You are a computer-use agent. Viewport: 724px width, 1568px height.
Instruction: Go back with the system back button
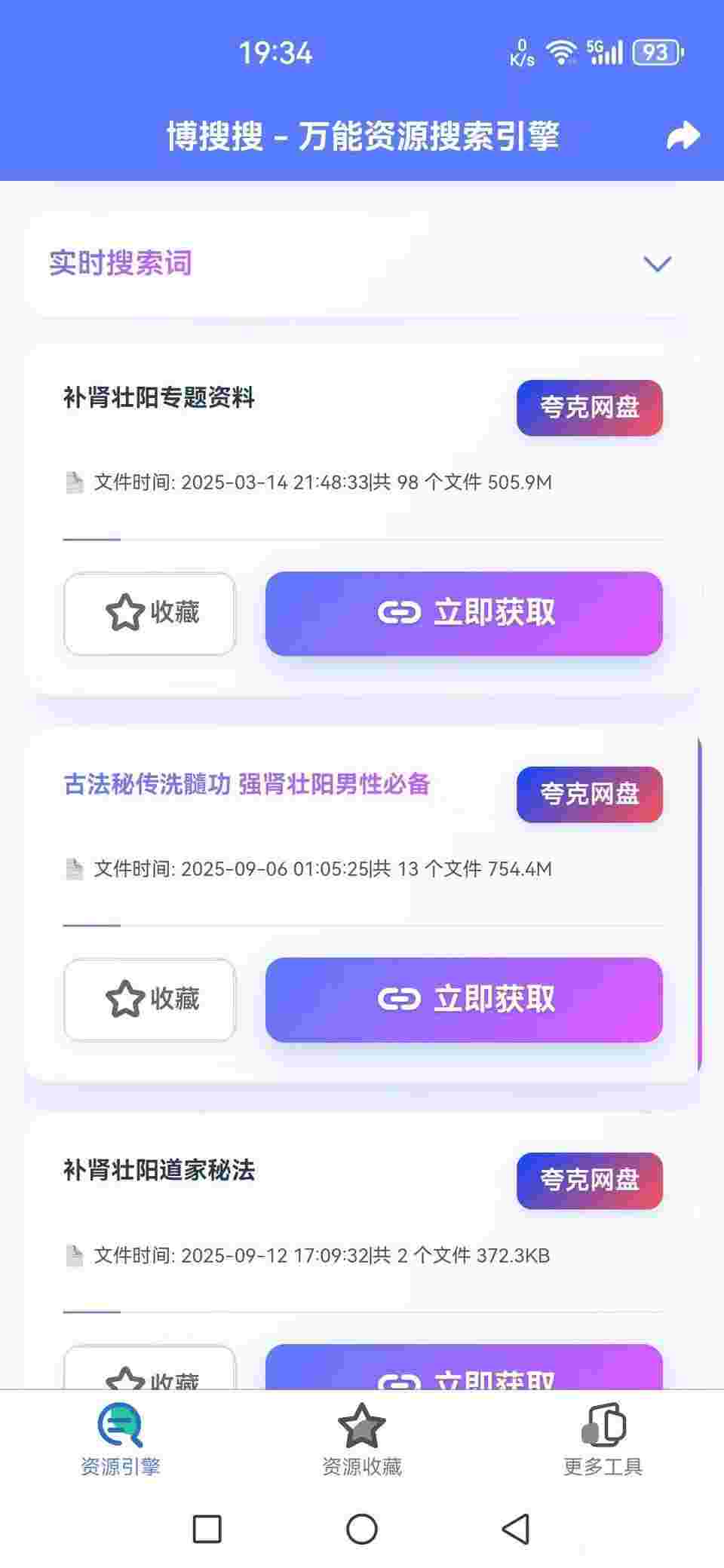click(516, 1530)
